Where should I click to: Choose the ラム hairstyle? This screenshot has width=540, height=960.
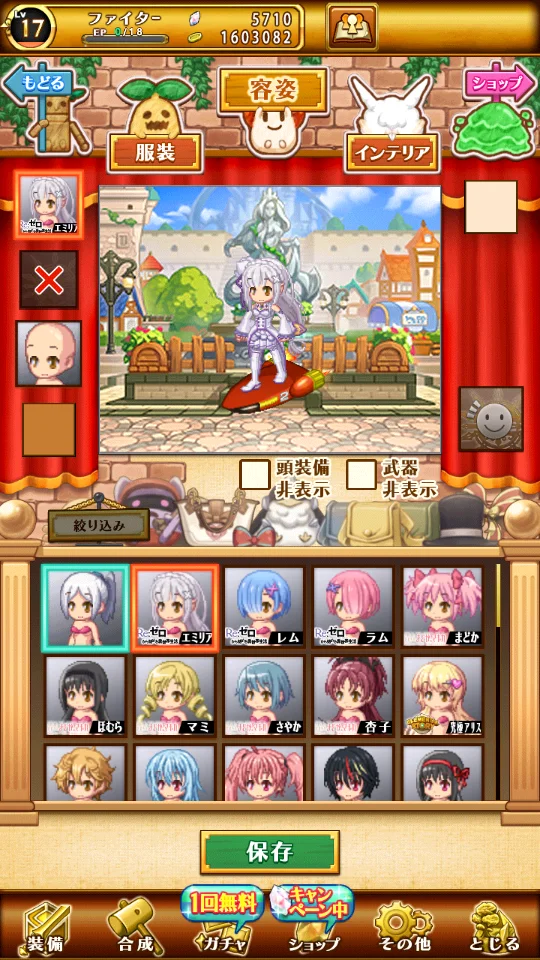point(353,607)
